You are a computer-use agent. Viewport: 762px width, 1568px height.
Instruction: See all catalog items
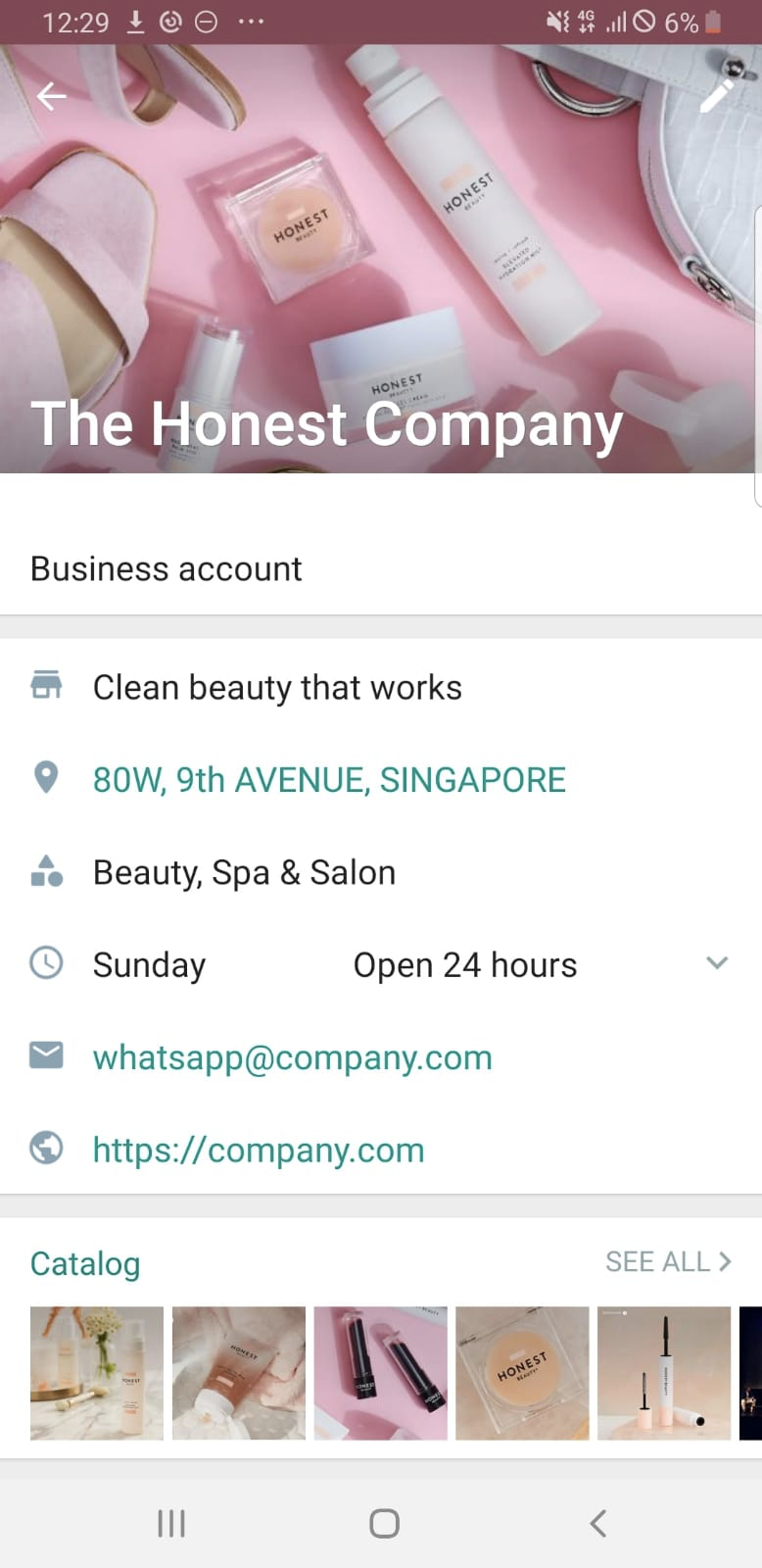click(668, 1262)
